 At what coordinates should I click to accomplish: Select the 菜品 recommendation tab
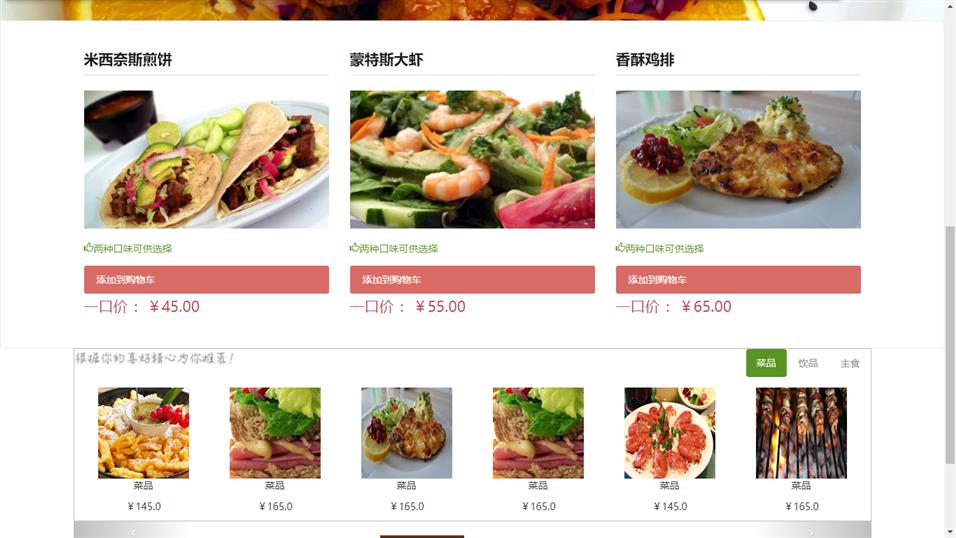(766, 363)
